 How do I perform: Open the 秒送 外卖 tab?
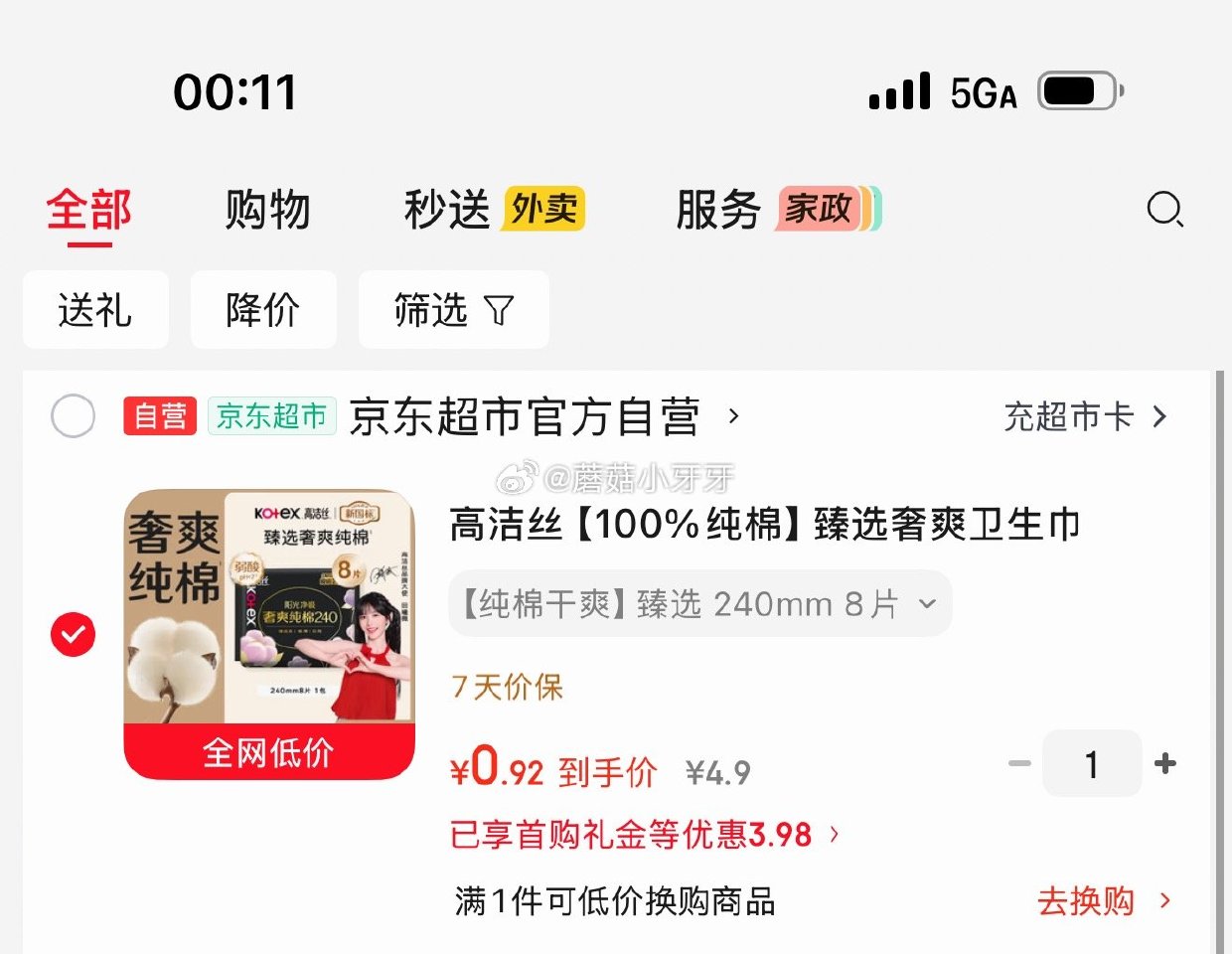pyautogui.click(x=494, y=211)
